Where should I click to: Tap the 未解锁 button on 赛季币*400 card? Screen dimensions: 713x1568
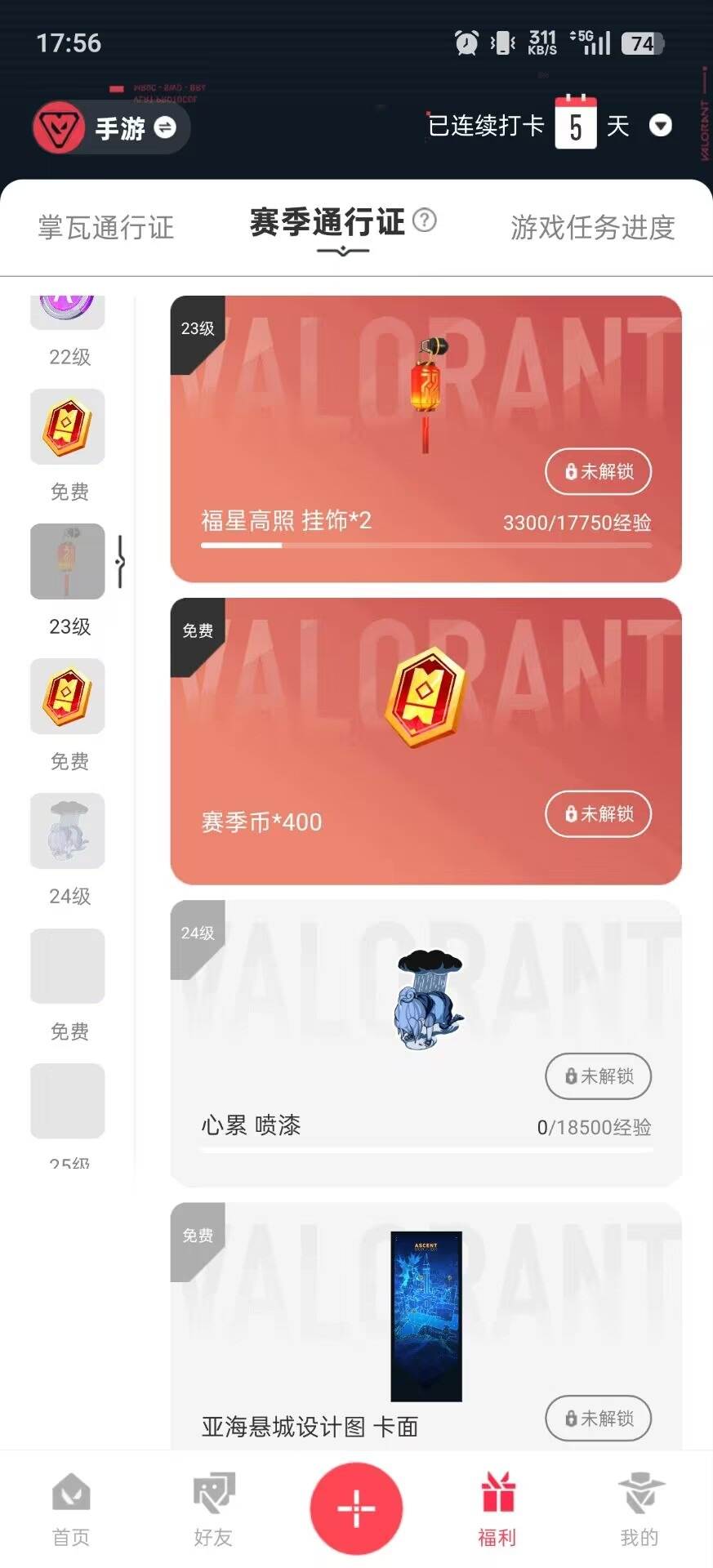click(598, 814)
